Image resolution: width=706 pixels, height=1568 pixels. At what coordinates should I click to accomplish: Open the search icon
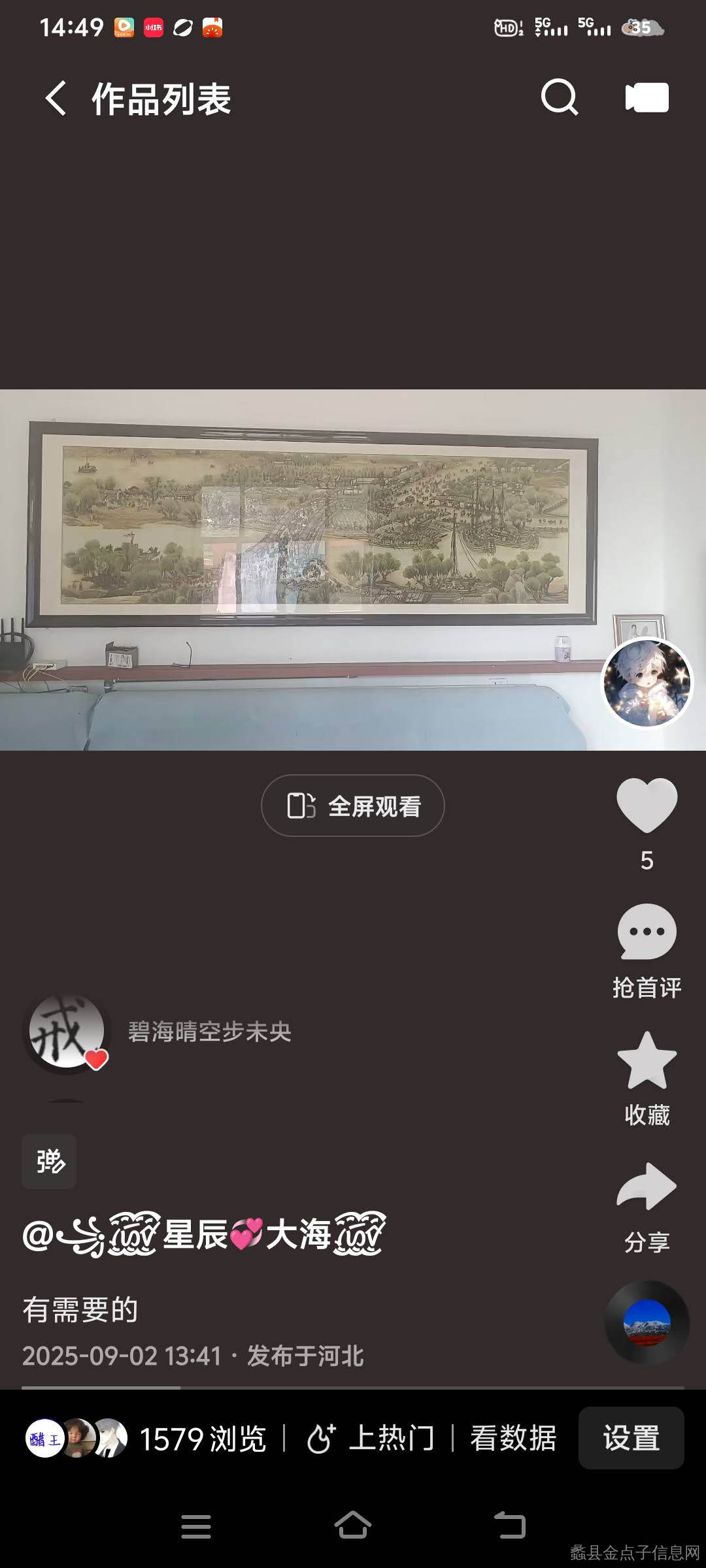pyautogui.click(x=560, y=98)
